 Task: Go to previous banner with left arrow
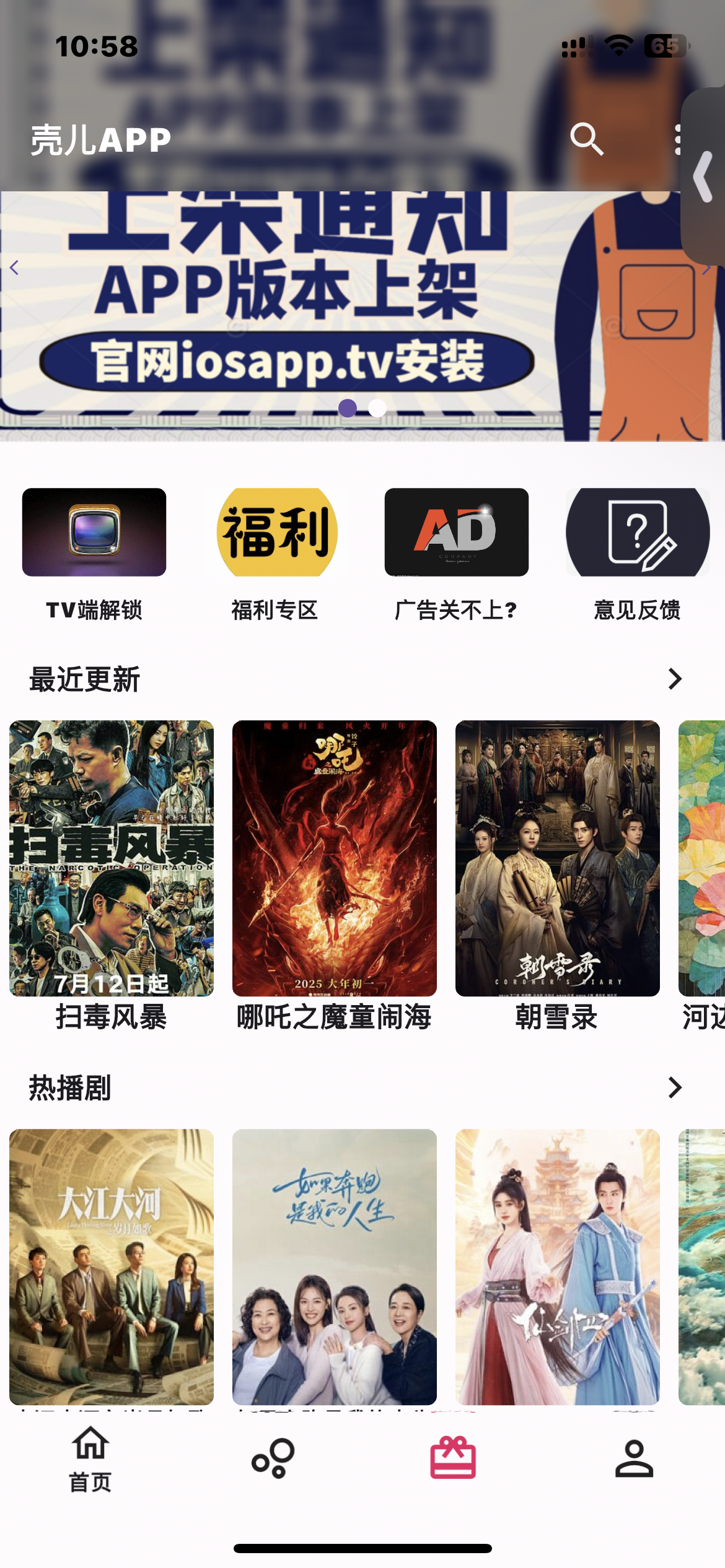click(x=13, y=267)
